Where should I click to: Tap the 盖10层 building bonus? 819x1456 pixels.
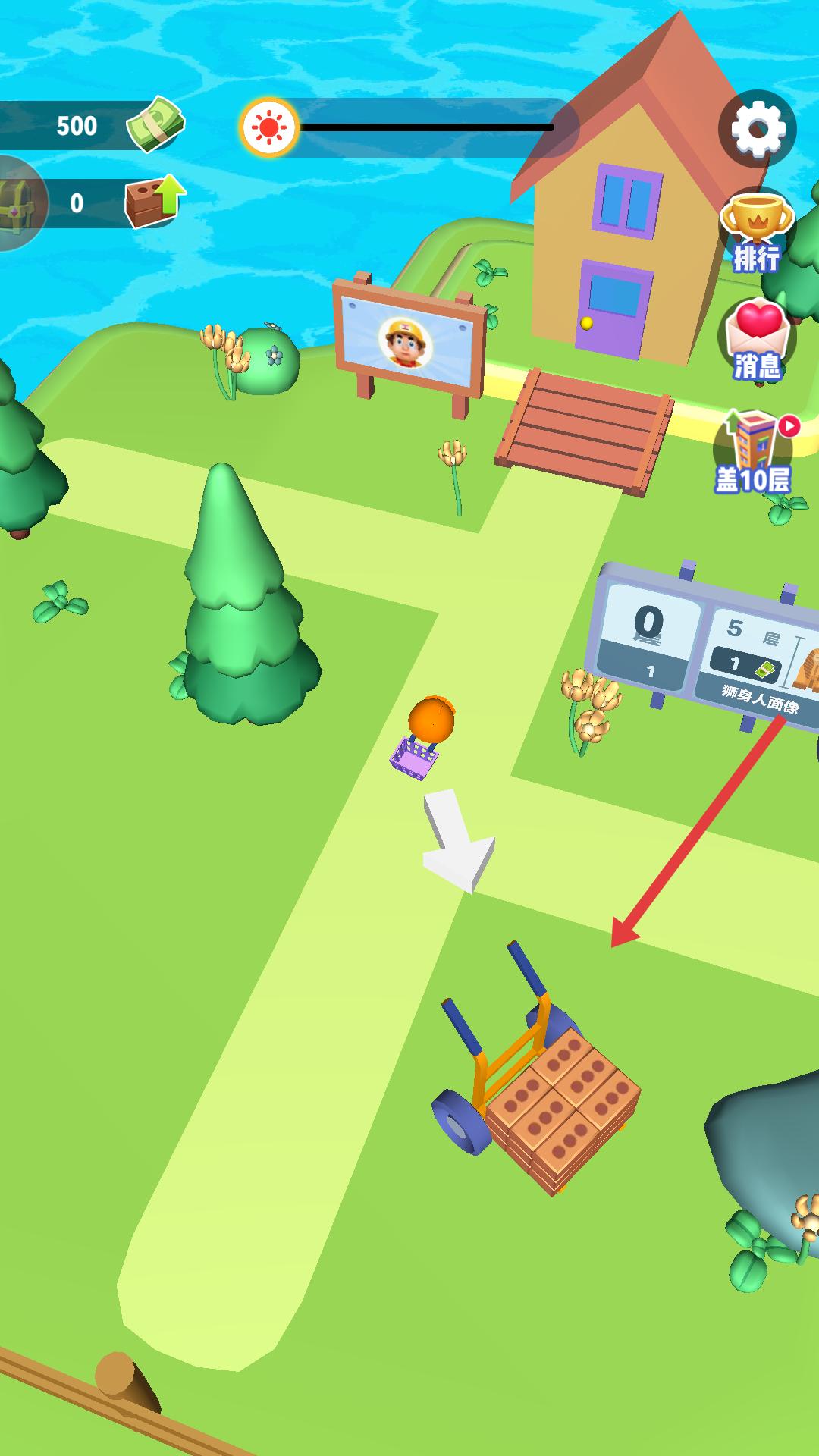(x=753, y=453)
